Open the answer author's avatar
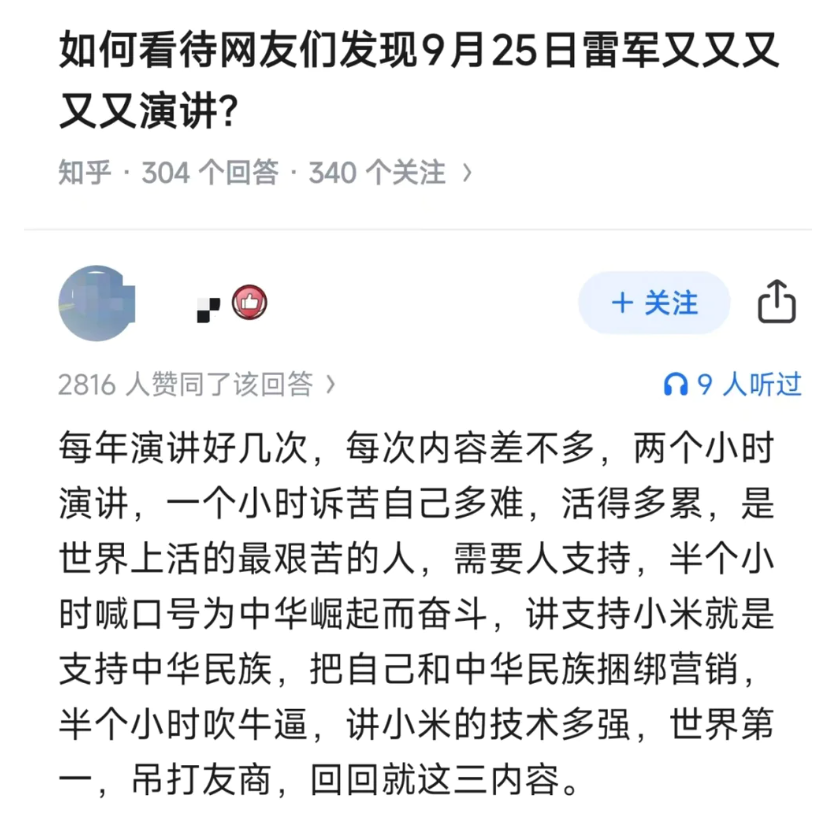The width and height of the screenshot is (837, 818). [x=96, y=303]
